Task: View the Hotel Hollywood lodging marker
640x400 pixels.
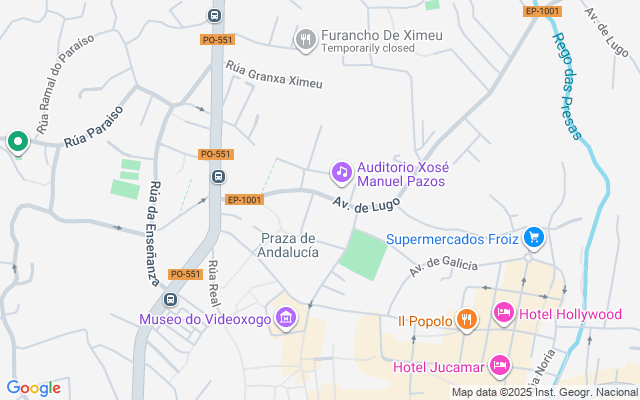Action: click(503, 314)
